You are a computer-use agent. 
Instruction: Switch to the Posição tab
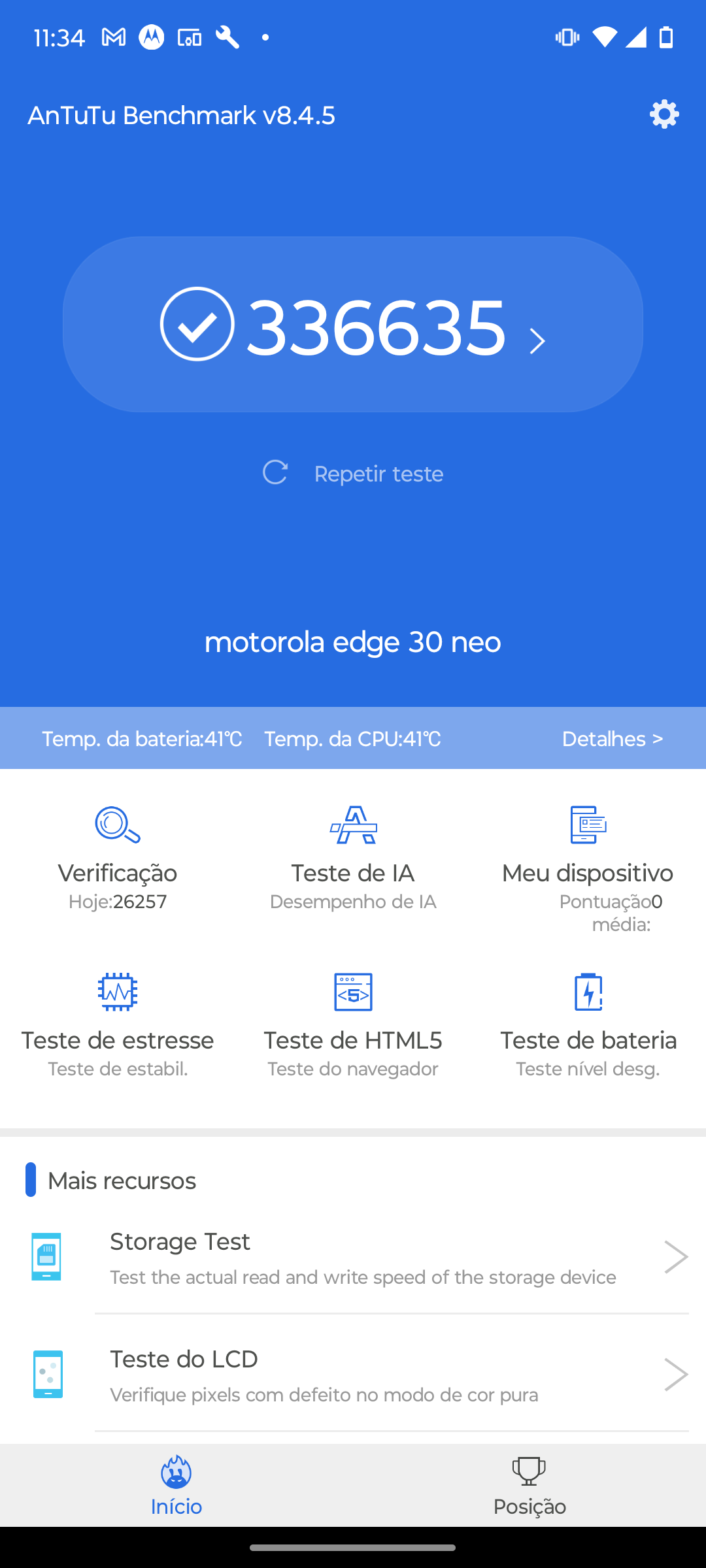click(529, 1486)
